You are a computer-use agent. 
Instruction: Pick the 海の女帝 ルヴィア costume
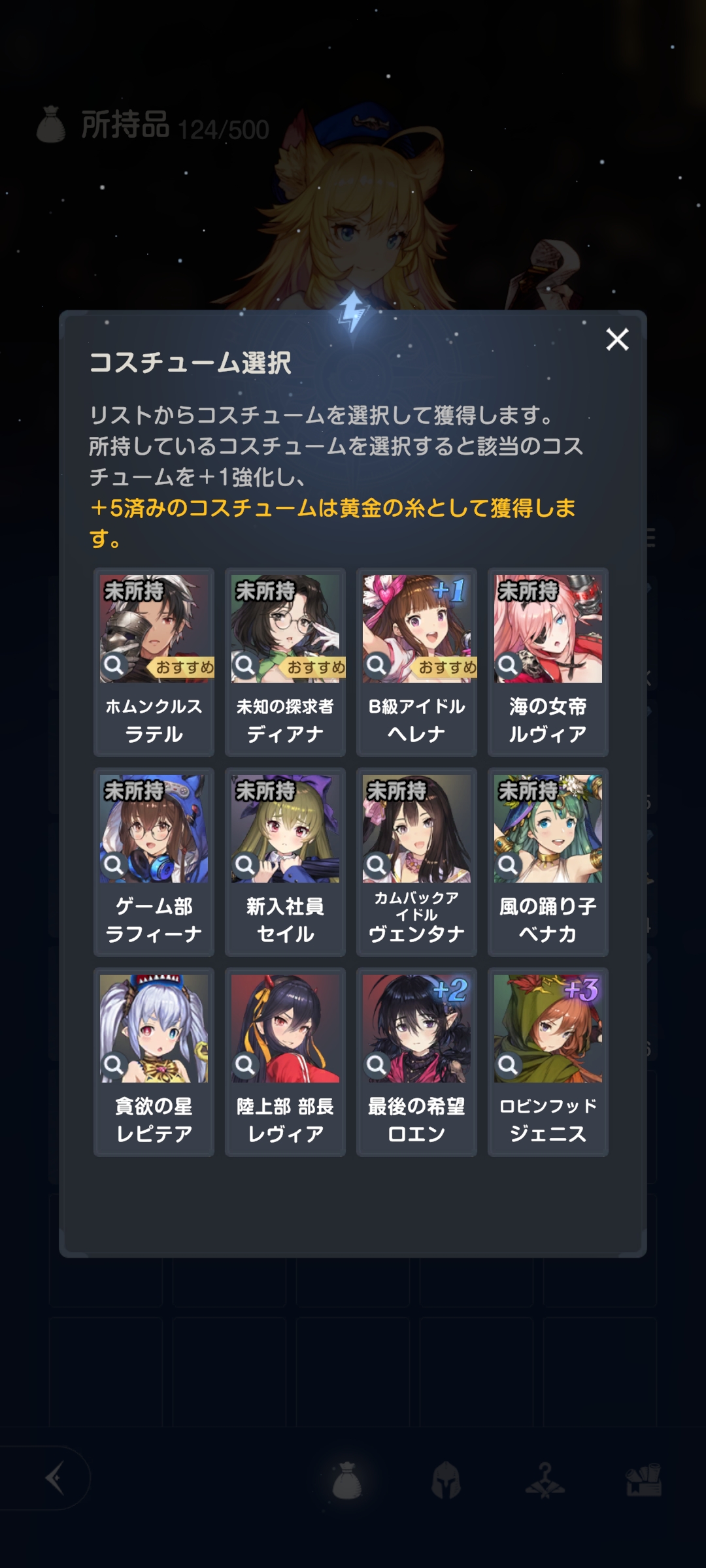[x=548, y=662]
